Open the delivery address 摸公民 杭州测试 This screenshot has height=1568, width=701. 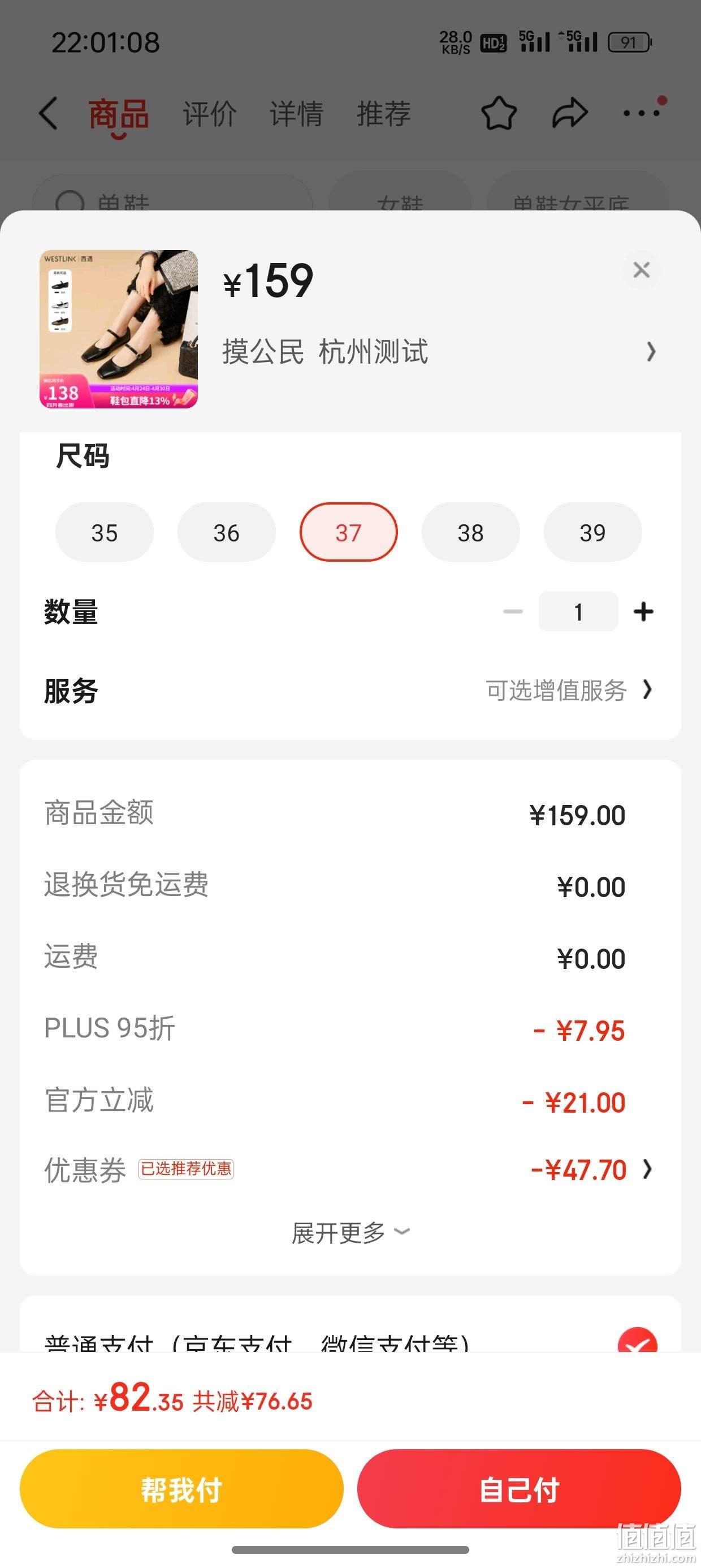click(x=439, y=352)
